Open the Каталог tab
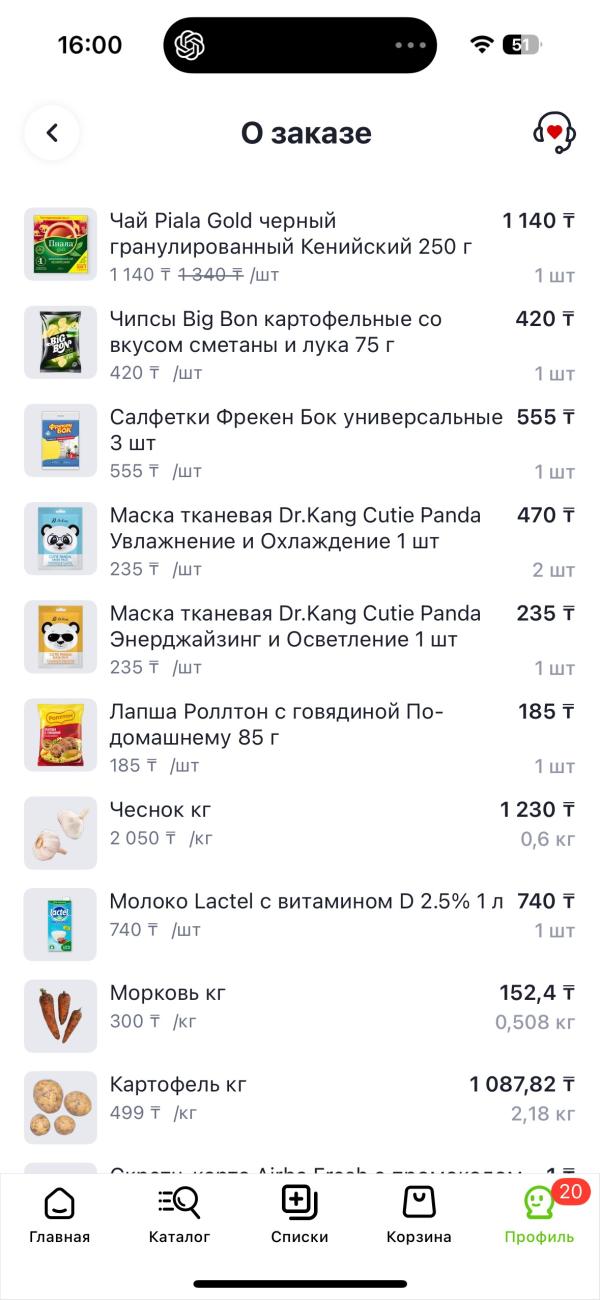Screen dimensions: 600x1300 [x=179, y=1215]
